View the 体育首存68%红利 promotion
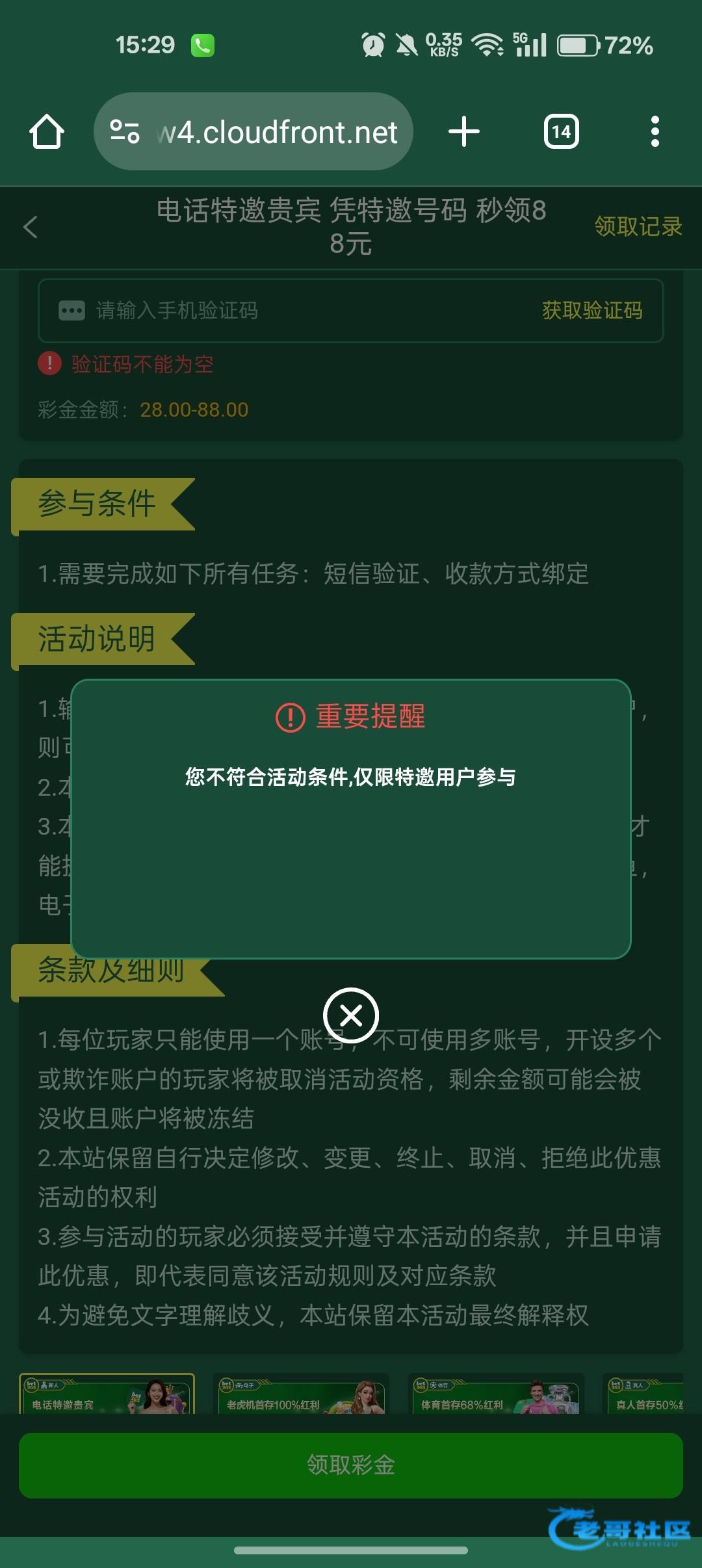The width and height of the screenshot is (702, 1568). (x=496, y=1394)
